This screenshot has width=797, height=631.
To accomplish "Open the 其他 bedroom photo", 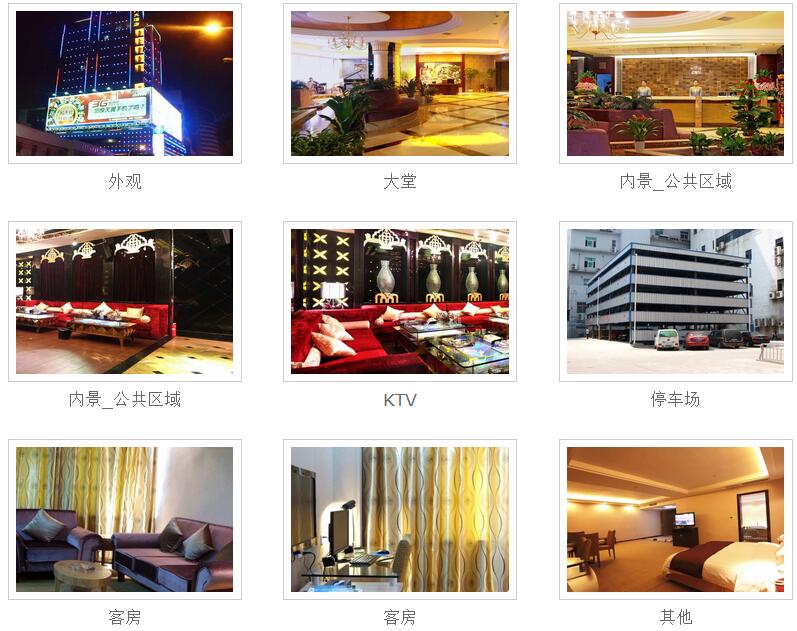I will [675, 519].
